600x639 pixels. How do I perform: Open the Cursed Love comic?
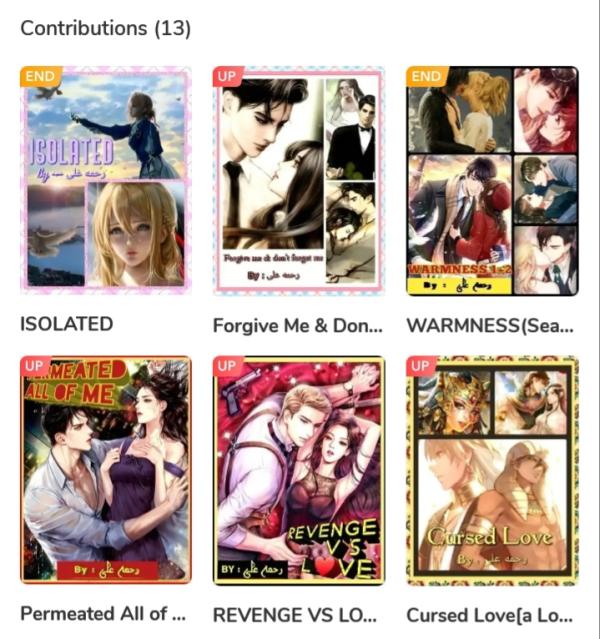492,470
